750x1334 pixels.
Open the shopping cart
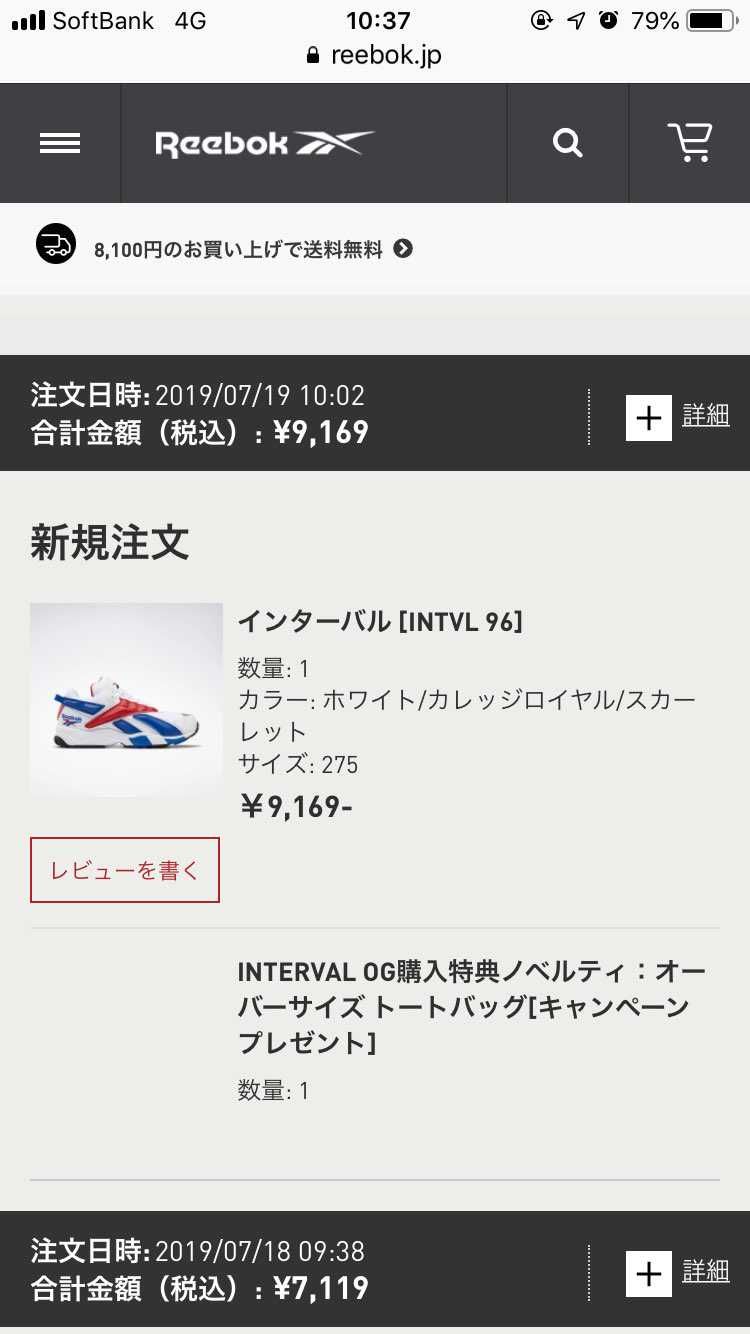point(690,142)
